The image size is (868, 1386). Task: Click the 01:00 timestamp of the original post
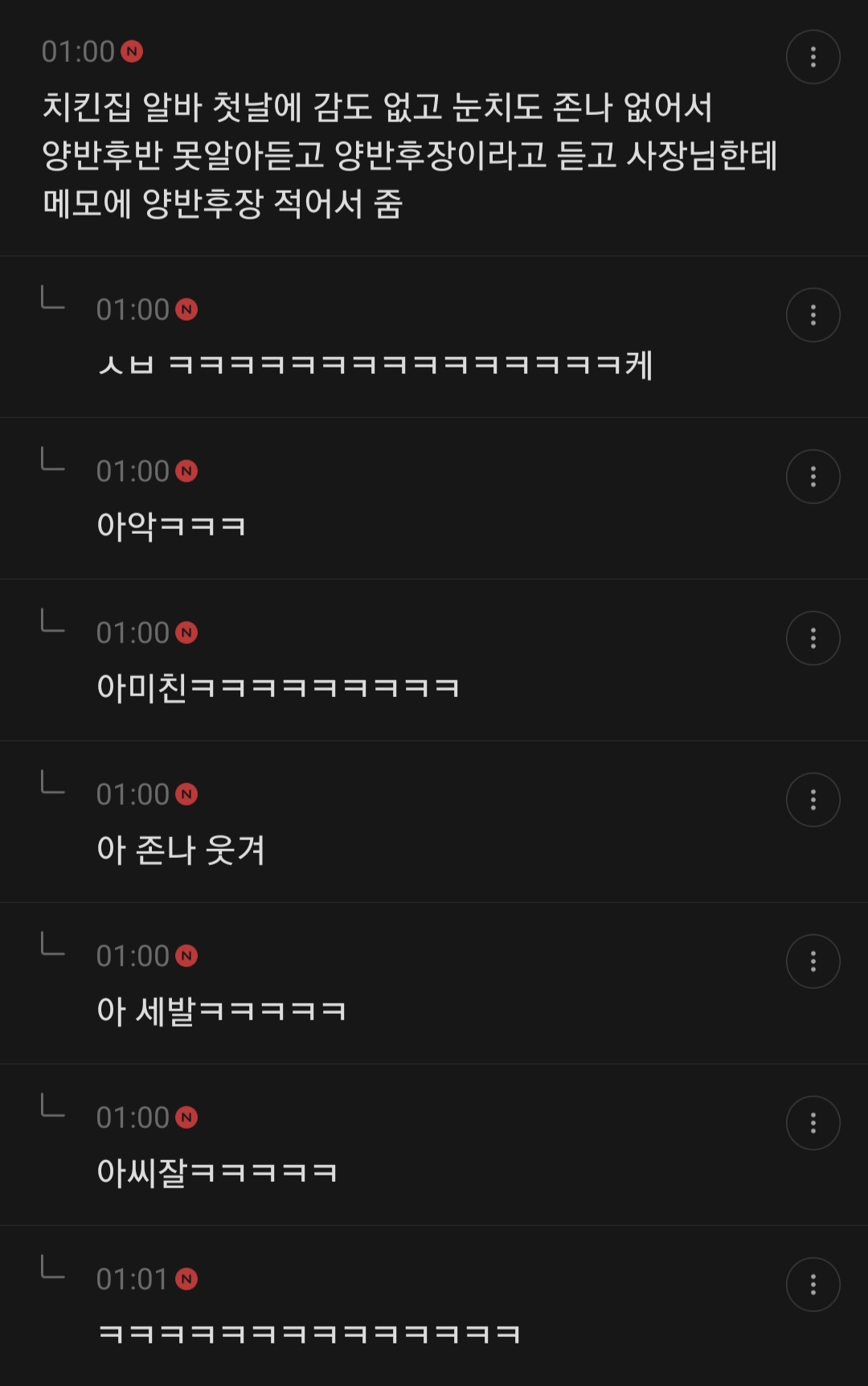click(x=77, y=50)
